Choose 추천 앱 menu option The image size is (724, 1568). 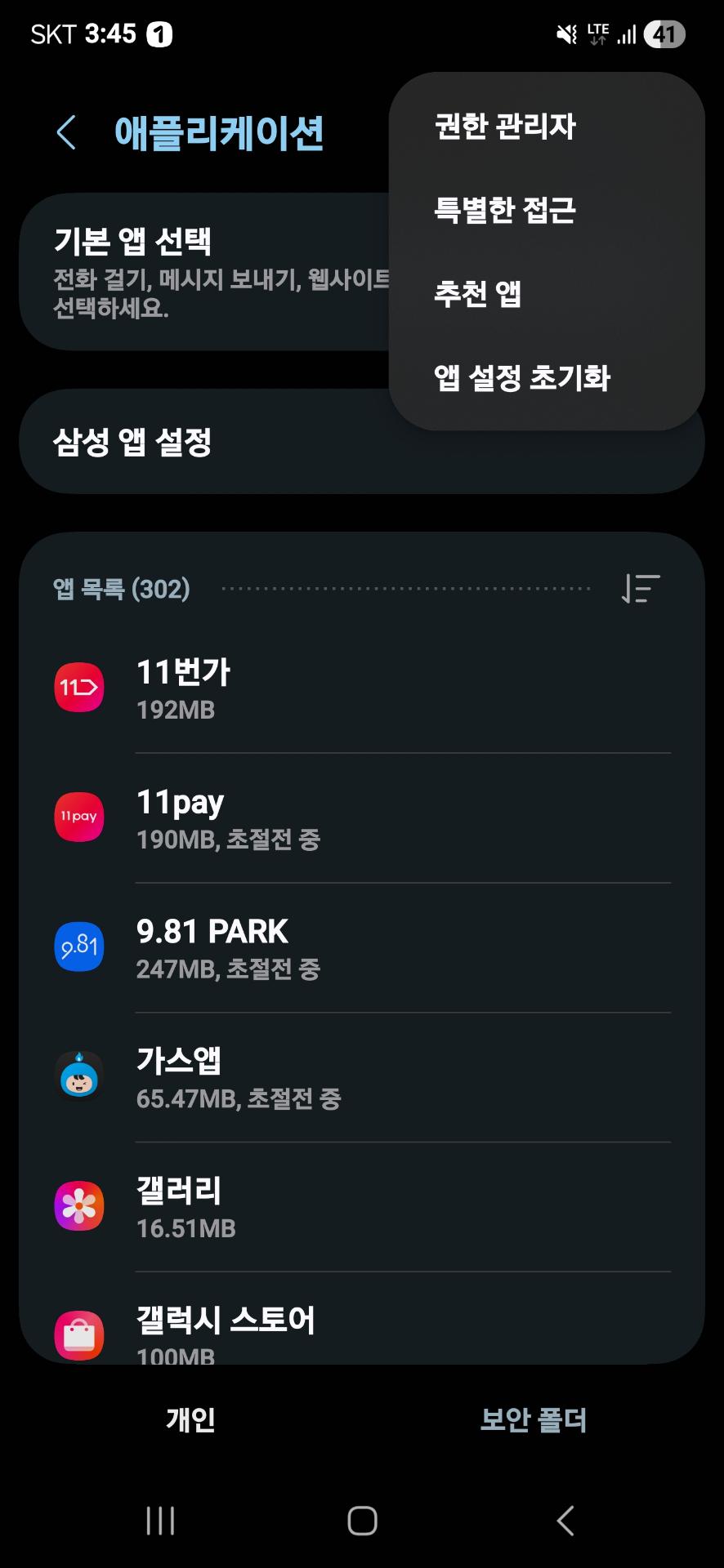(x=478, y=294)
